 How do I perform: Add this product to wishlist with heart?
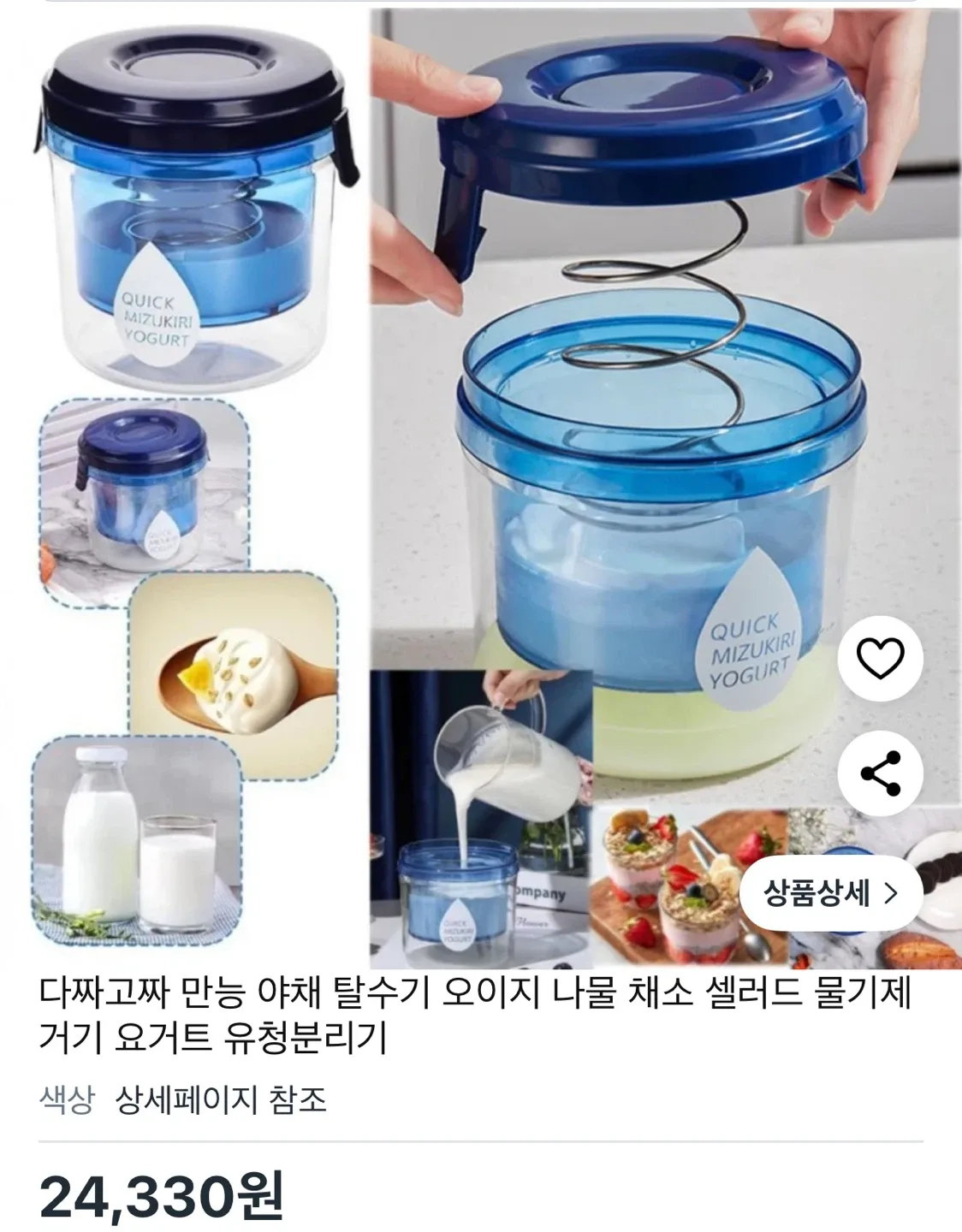(x=881, y=659)
